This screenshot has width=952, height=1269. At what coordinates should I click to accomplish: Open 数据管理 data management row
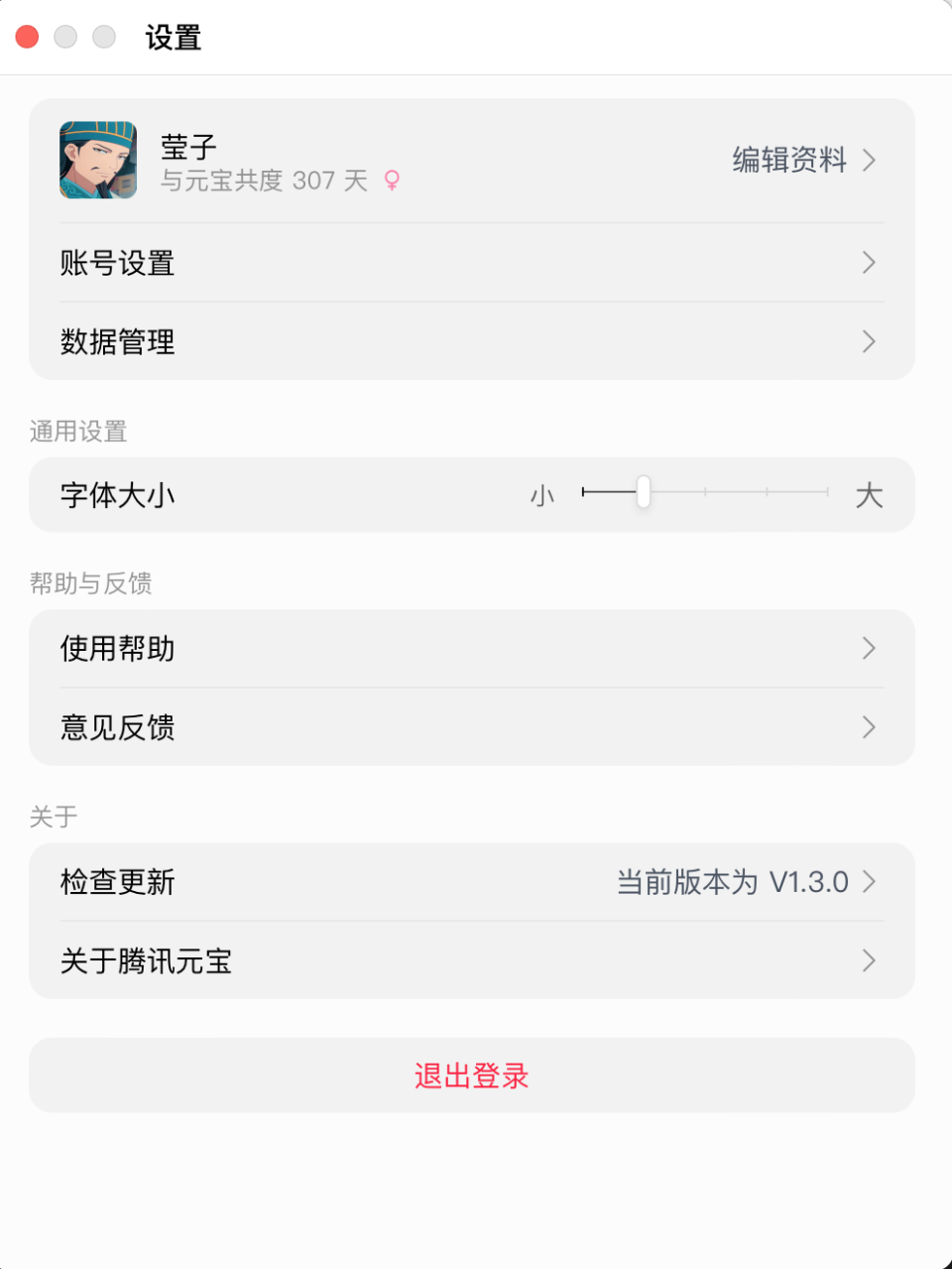pyautogui.click(x=471, y=342)
